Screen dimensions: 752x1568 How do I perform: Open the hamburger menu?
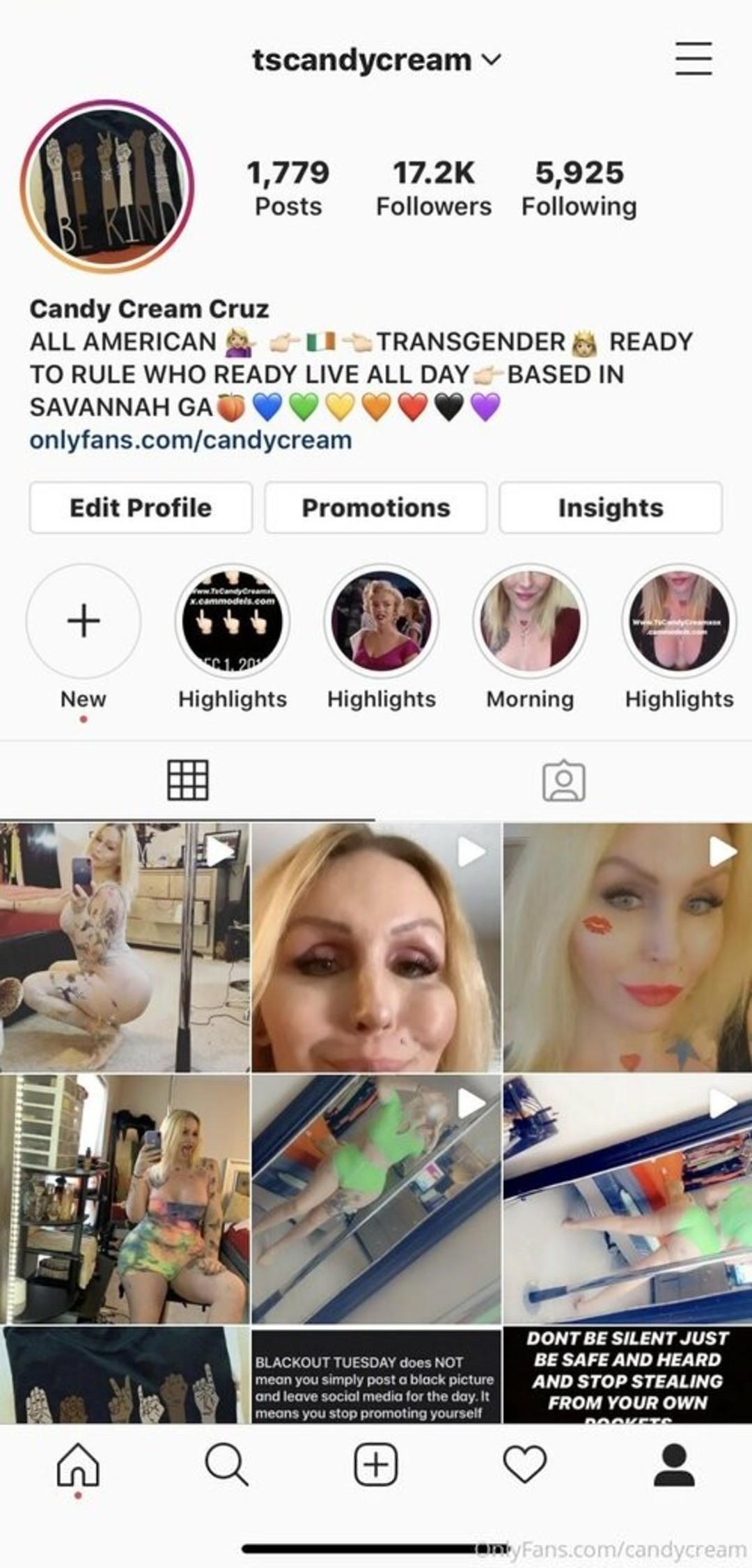click(x=694, y=59)
